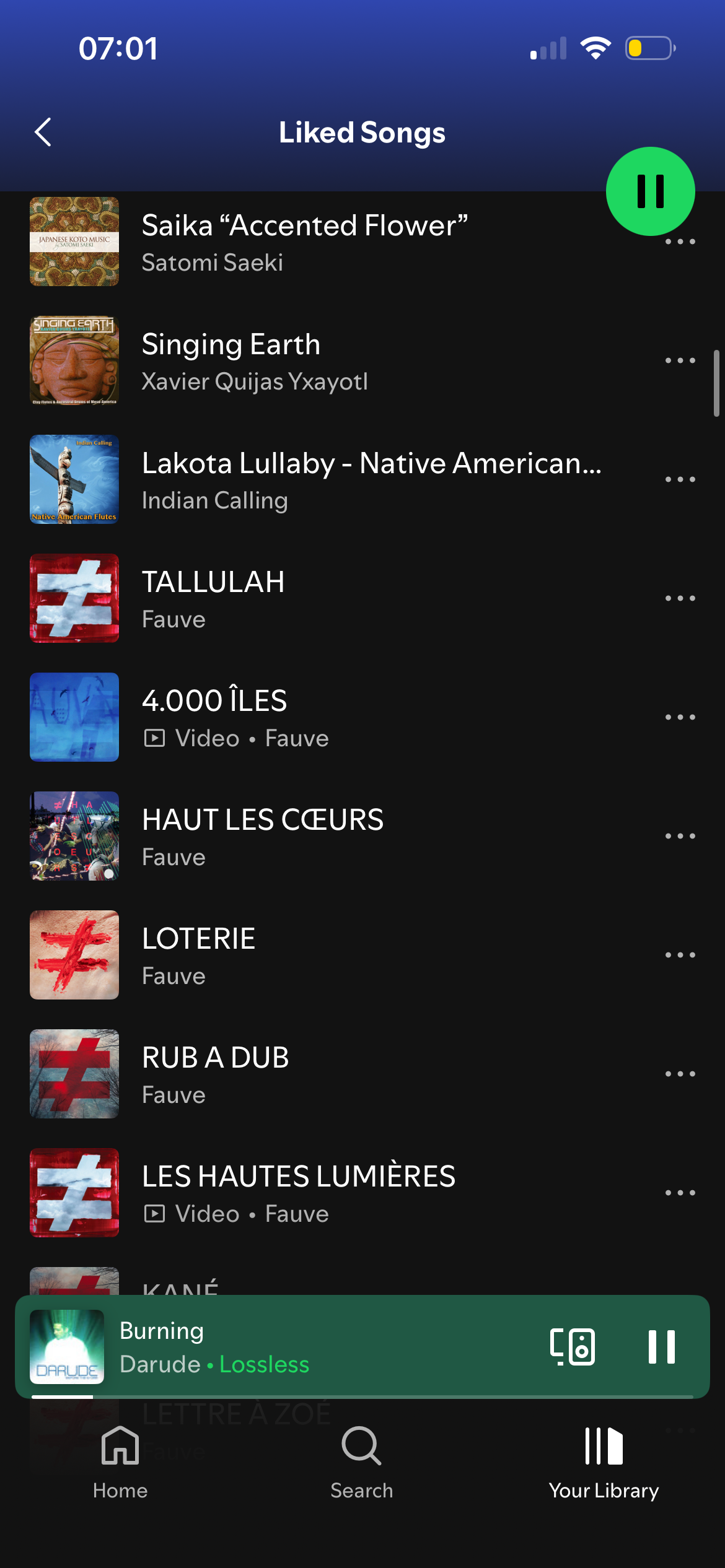Open the connect devices picker
725x1568 pixels.
572,1347
